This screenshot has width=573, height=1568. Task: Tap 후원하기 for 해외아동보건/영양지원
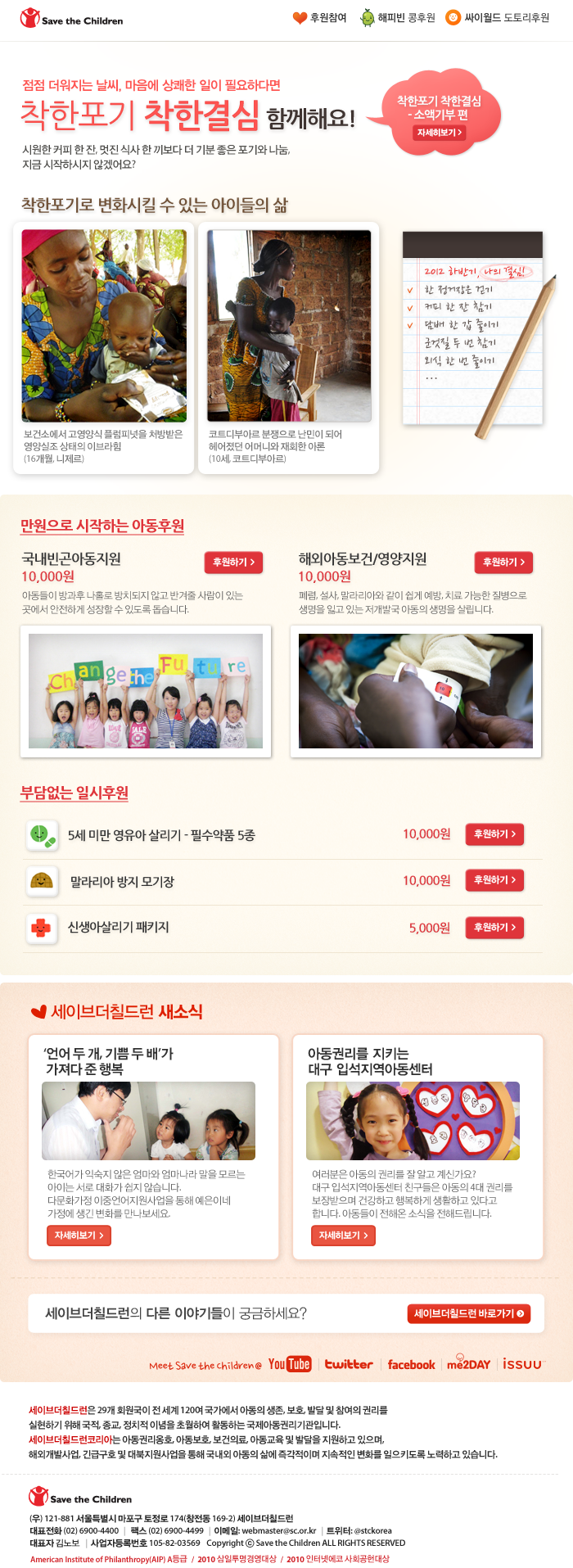point(503,563)
